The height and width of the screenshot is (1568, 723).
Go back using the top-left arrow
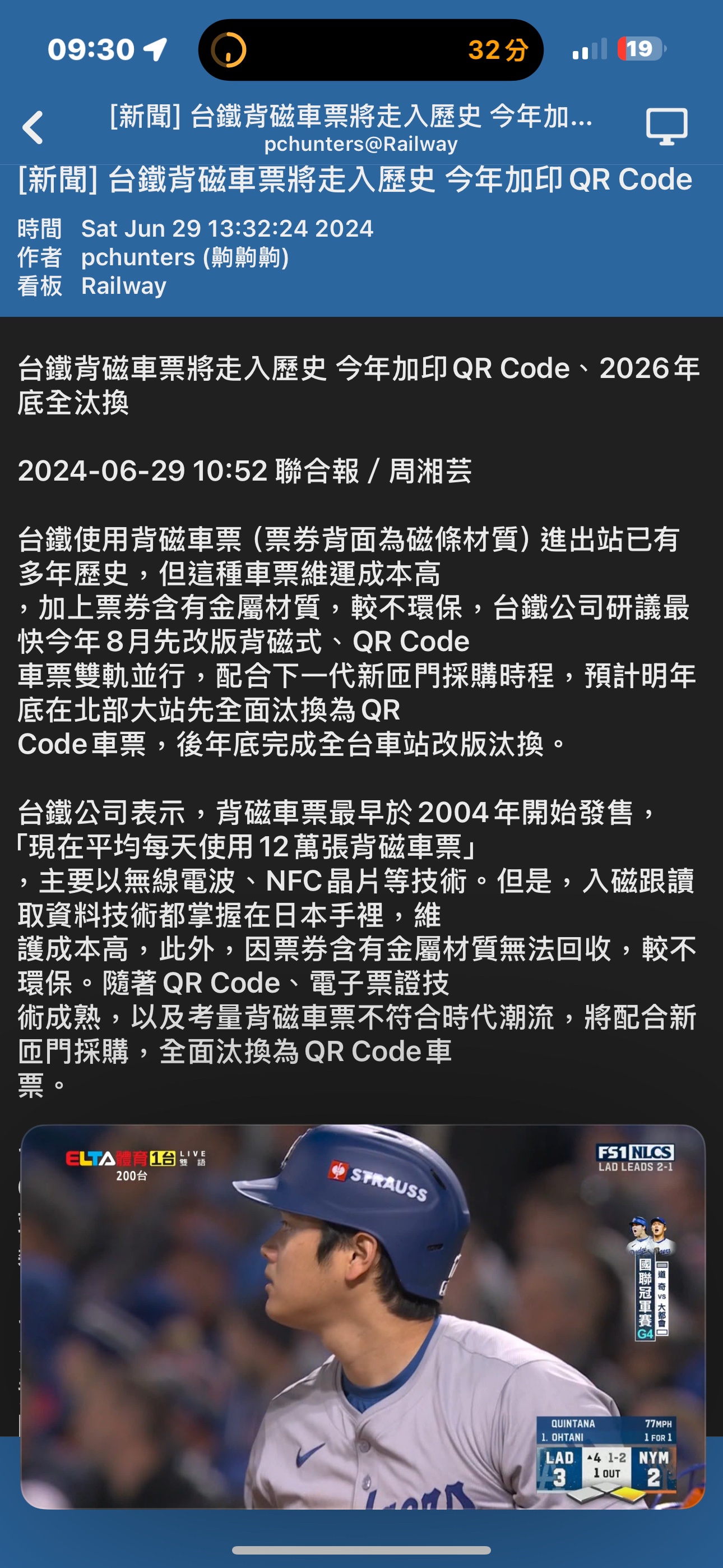tap(33, 127)
